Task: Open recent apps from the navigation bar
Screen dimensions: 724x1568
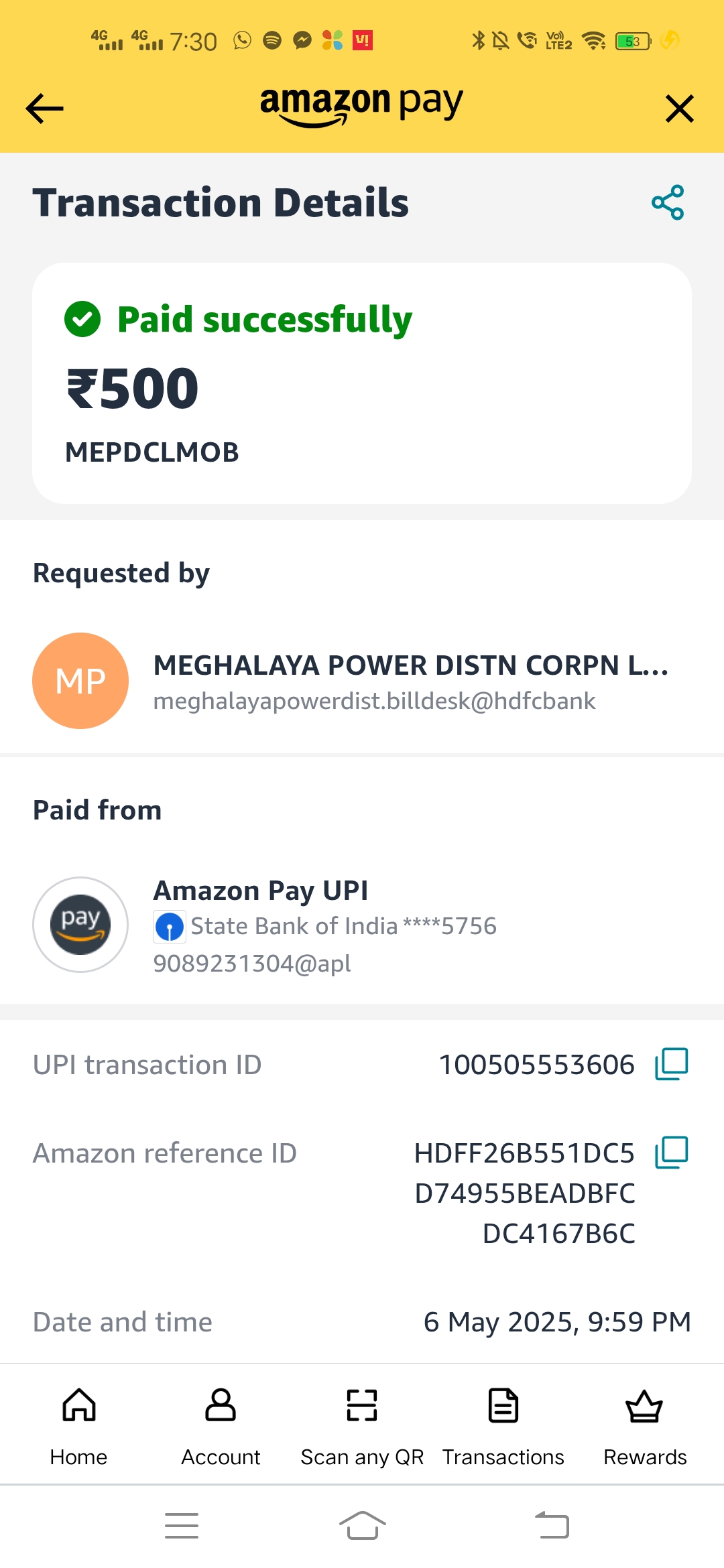Action: tap(182, 1526)
